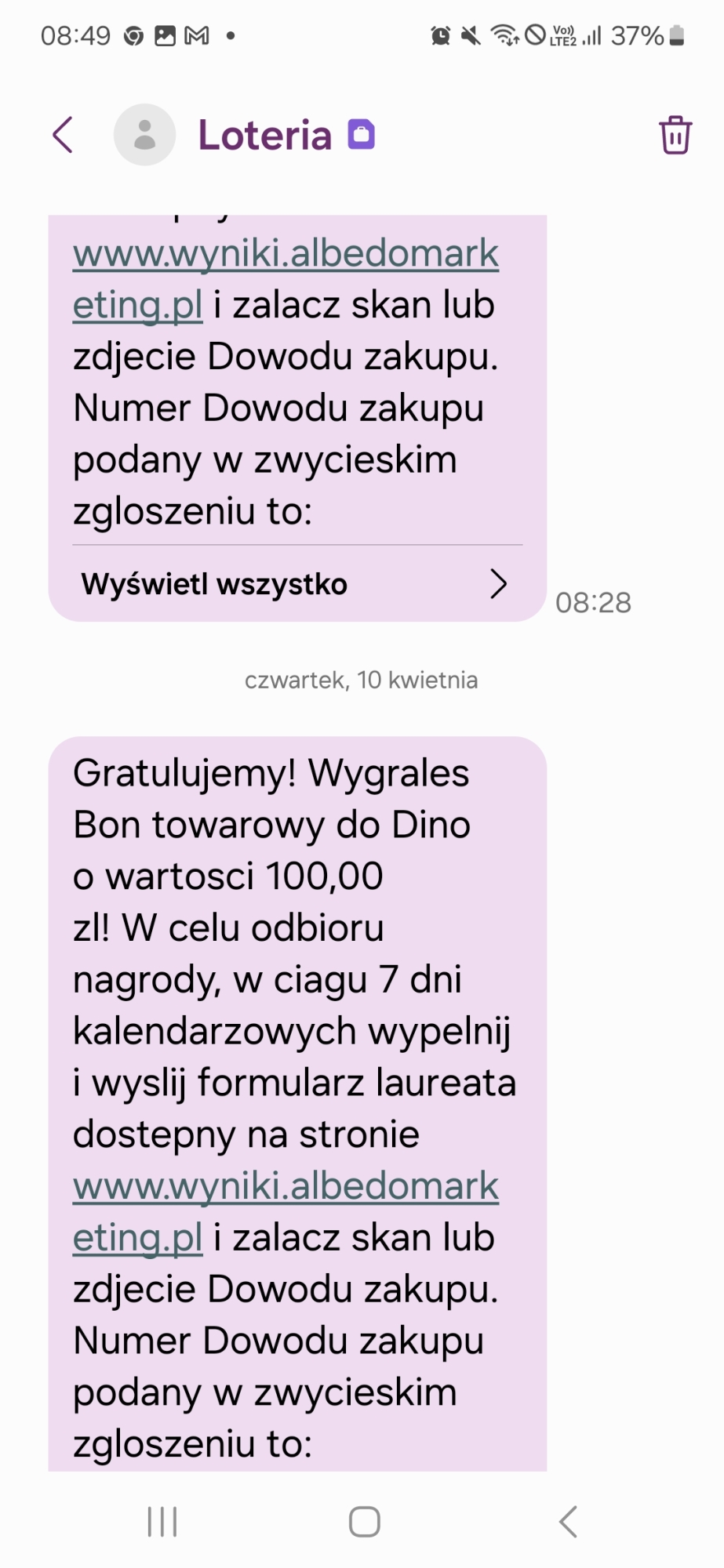Screen dimensions: 724x1568
Task: Delete messages with the trash icon
Action: [675, 135]
